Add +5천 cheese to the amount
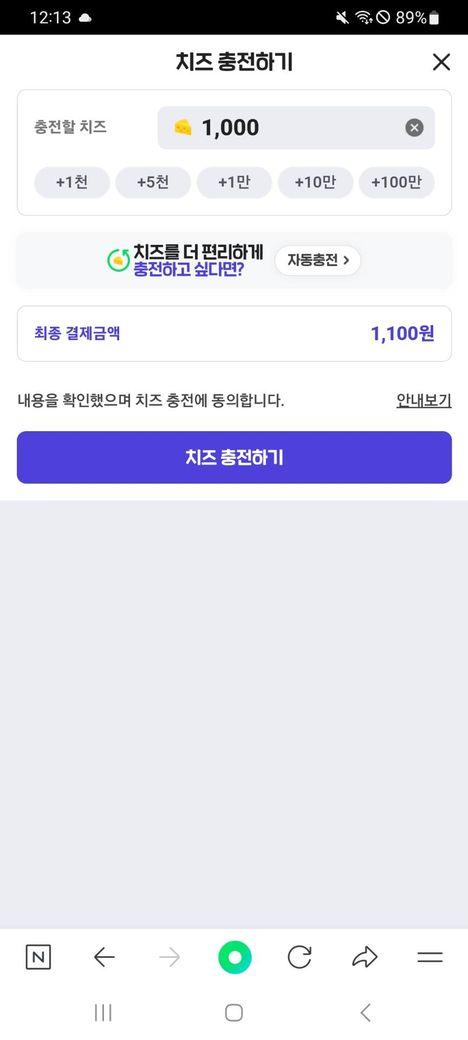 coord(153,182)
